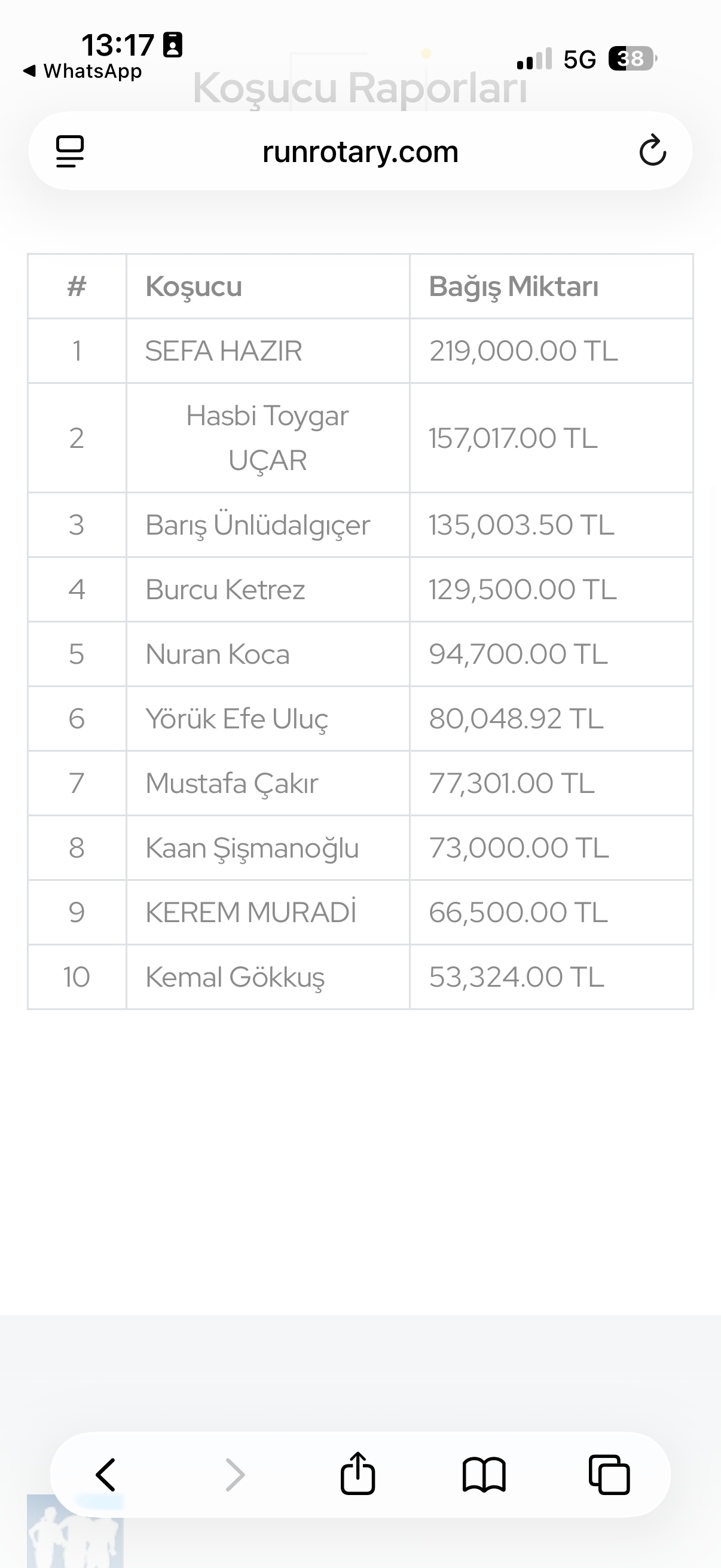Viewport: 721px width, 1568px height.
Task: Tap the runrotary.com address bar
Action: tap(360, 151)
